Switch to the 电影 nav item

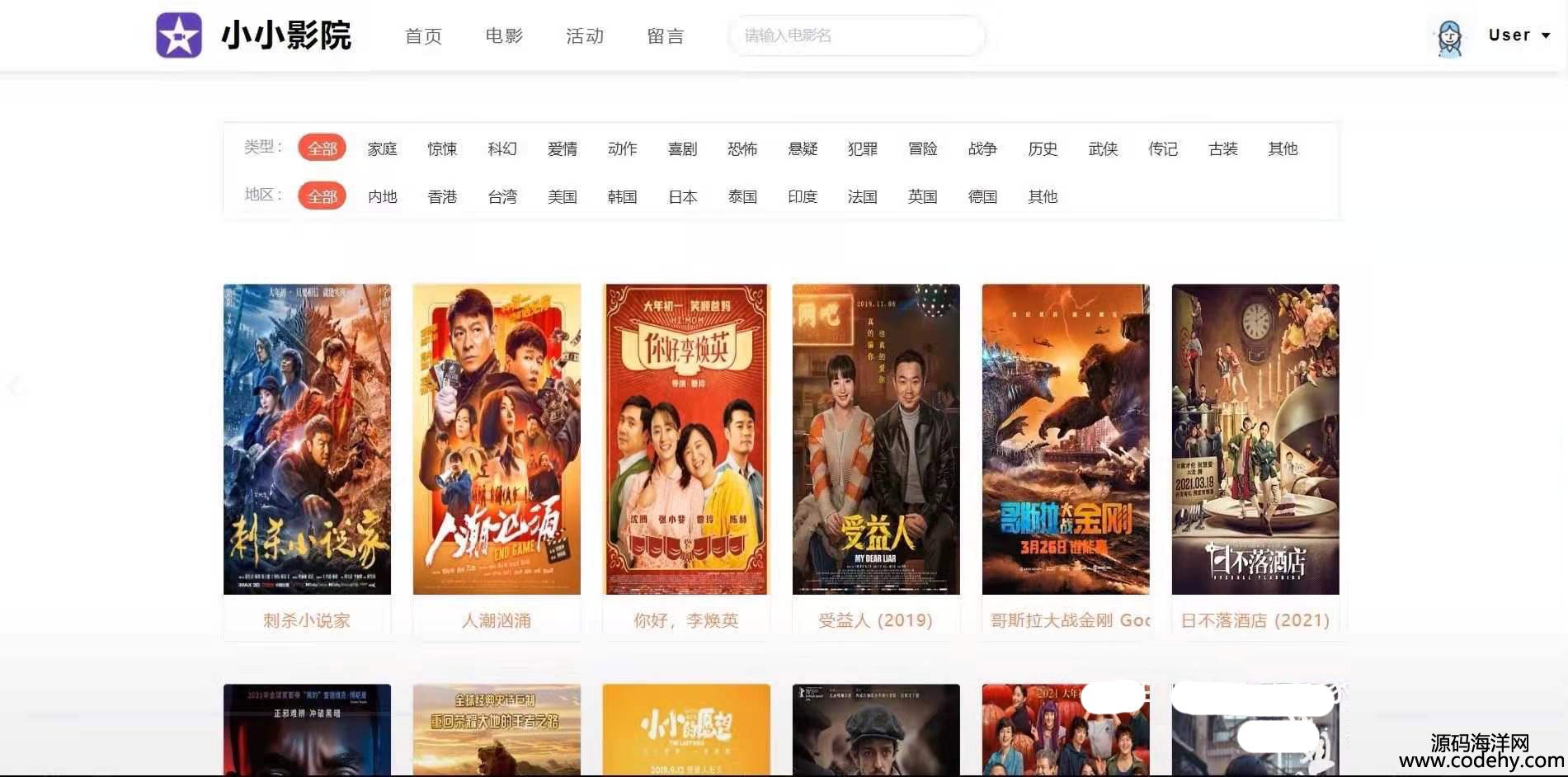coord(504,36)
